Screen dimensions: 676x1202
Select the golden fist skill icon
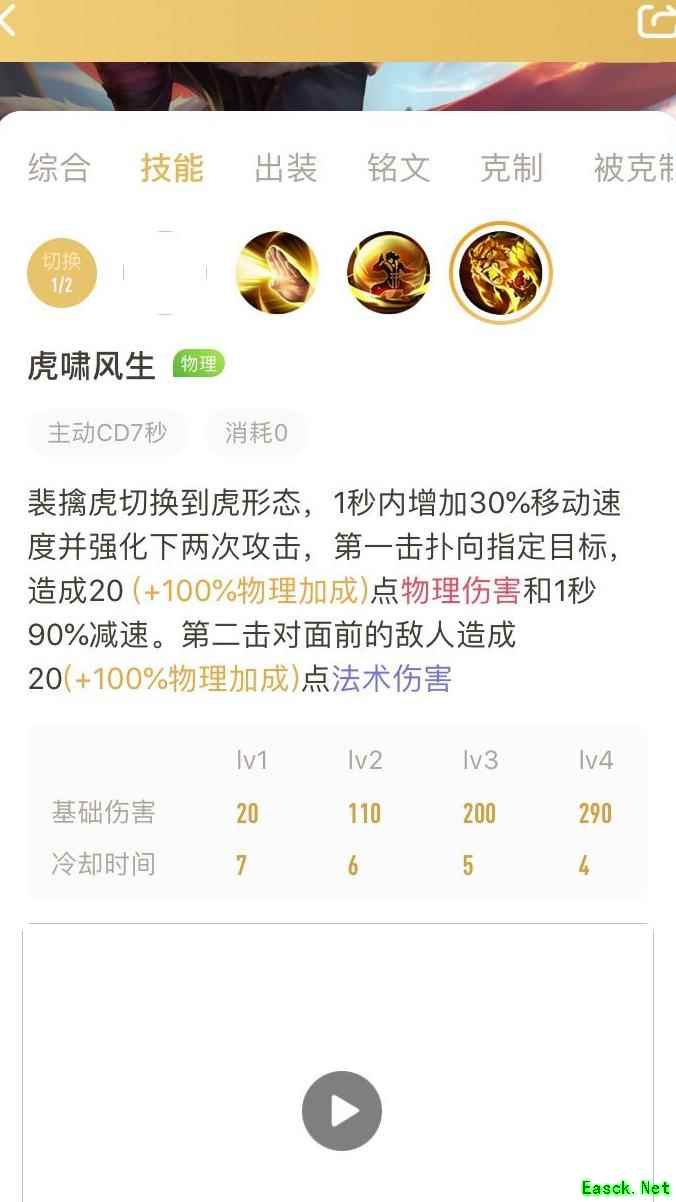[x=277, y=273]
